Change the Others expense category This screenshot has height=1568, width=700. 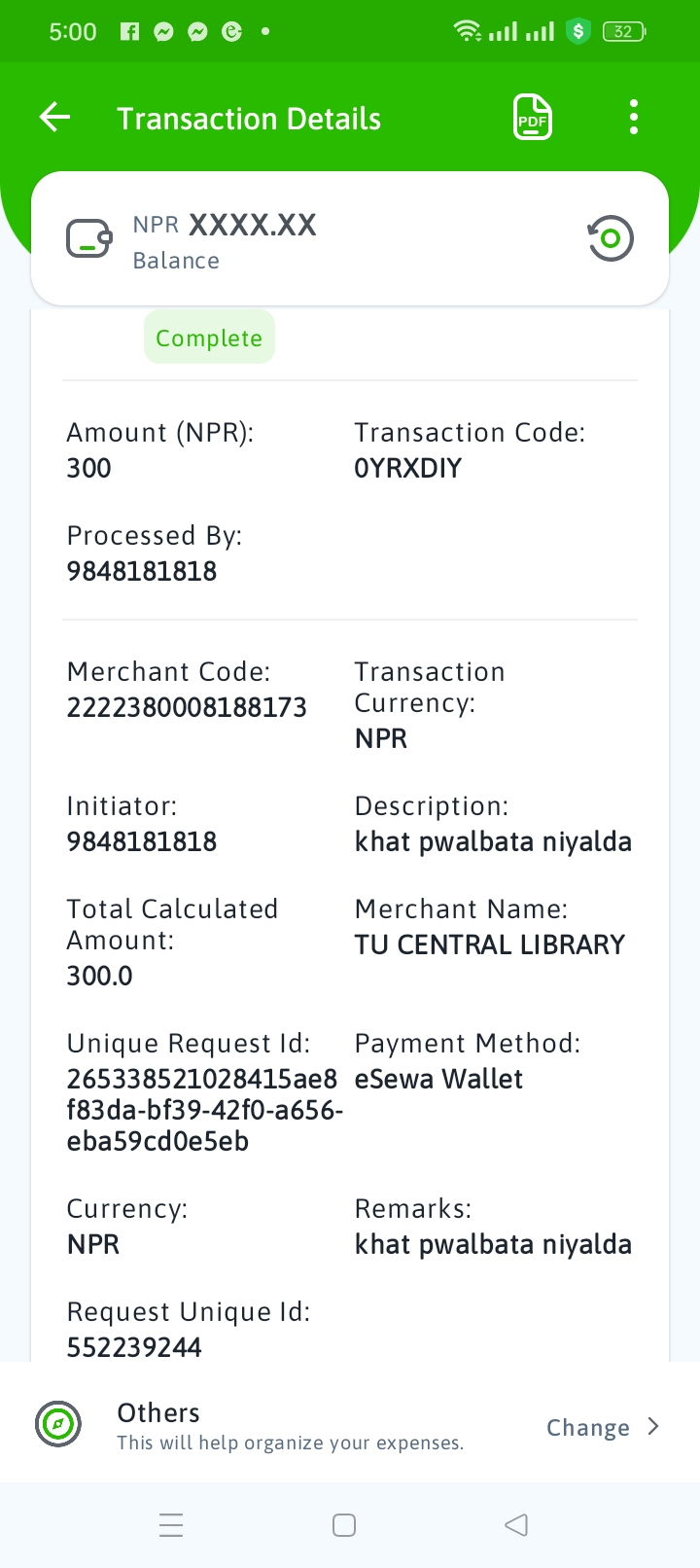[602, 1427]
